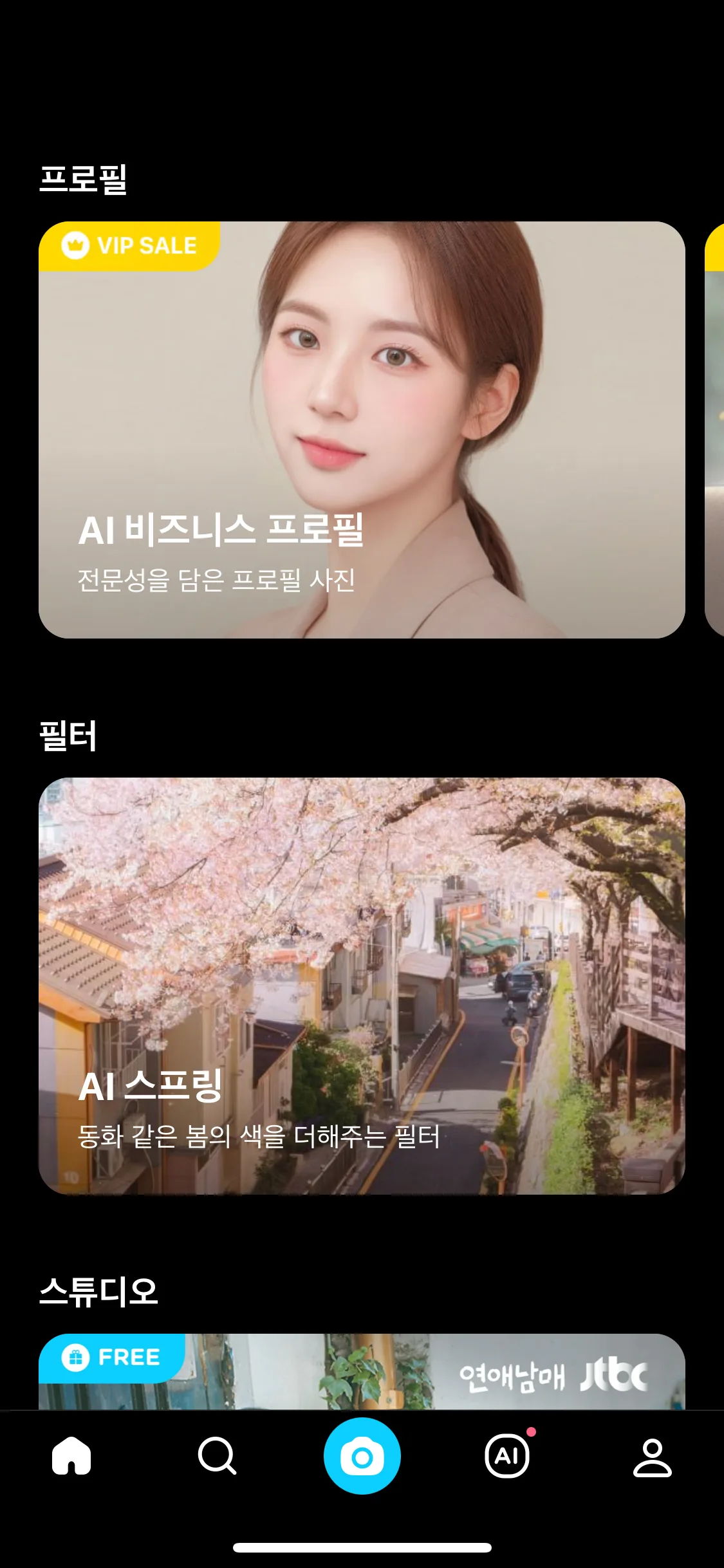
Task: Open the FREE 연애남매 studio card
Action: coord(362,1372)
